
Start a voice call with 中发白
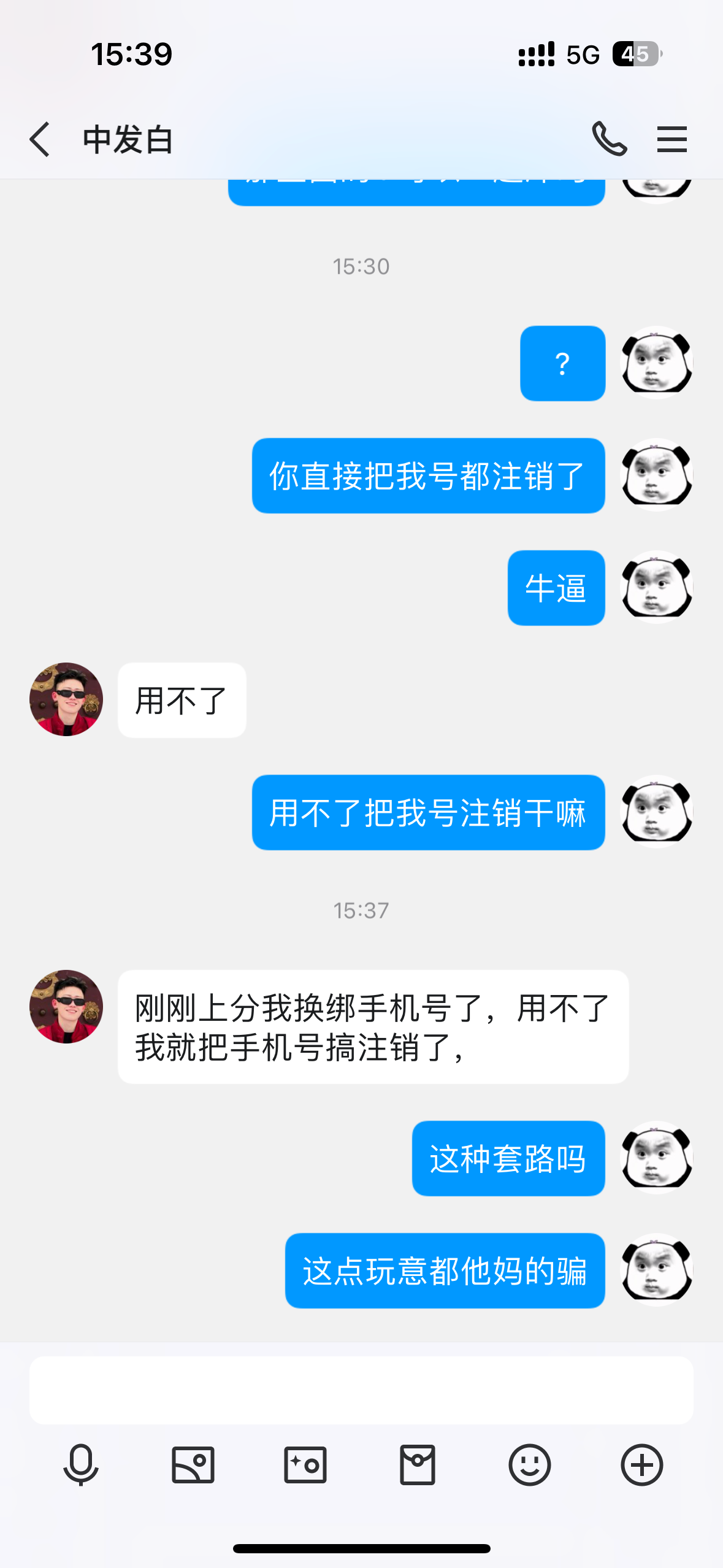[609, 139]
